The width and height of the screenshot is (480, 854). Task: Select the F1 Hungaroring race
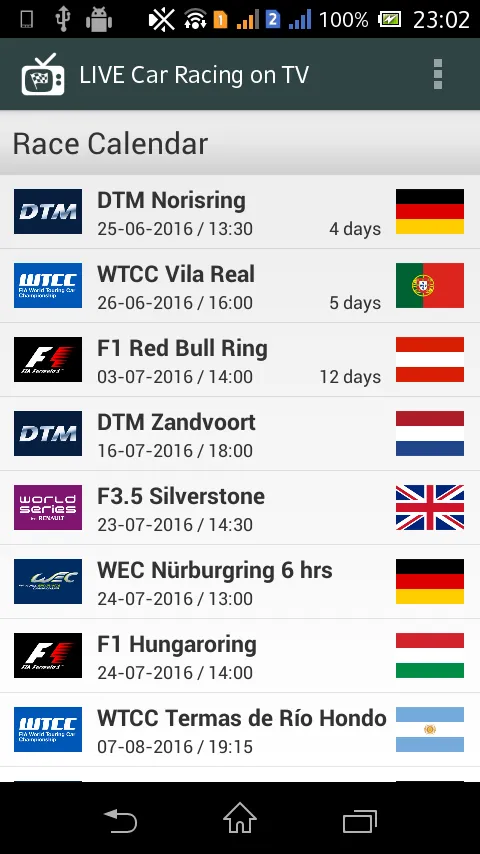point(240,656)
